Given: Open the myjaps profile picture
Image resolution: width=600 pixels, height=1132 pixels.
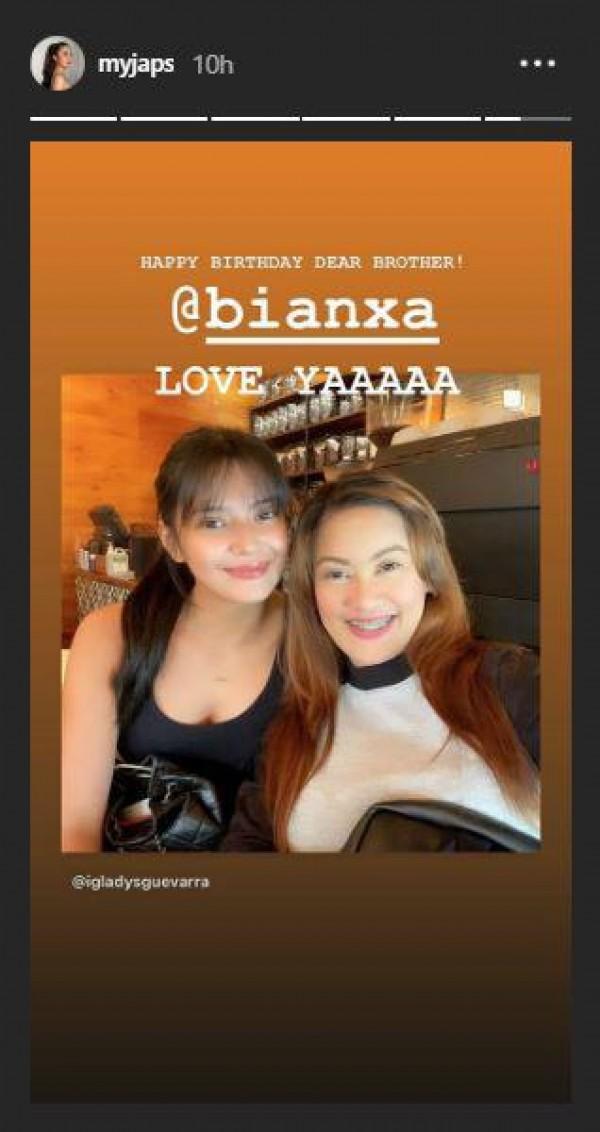Looking at the screenshot, I should pyautogui.click(x=57, y=64).
